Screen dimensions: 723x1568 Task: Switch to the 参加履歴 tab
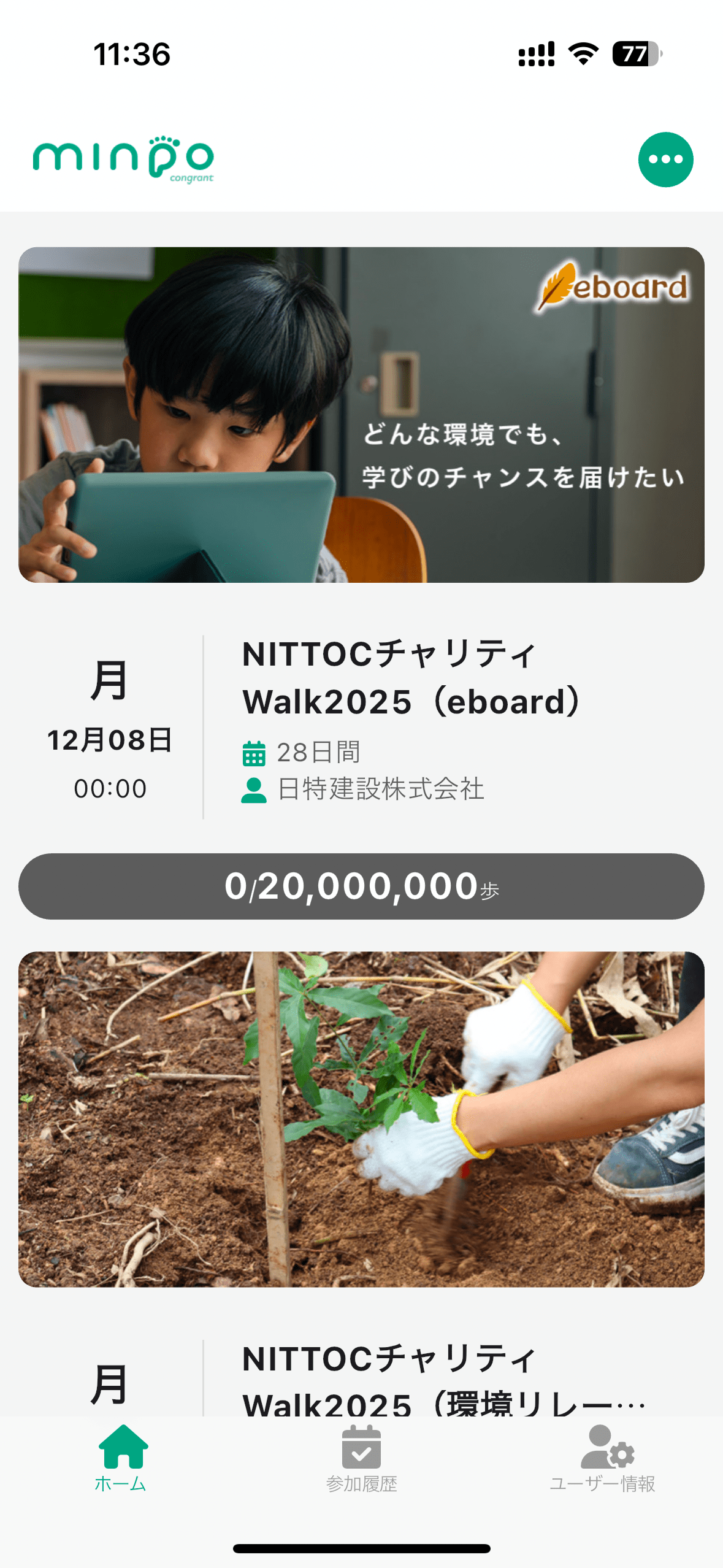(x=361, y=1459)
